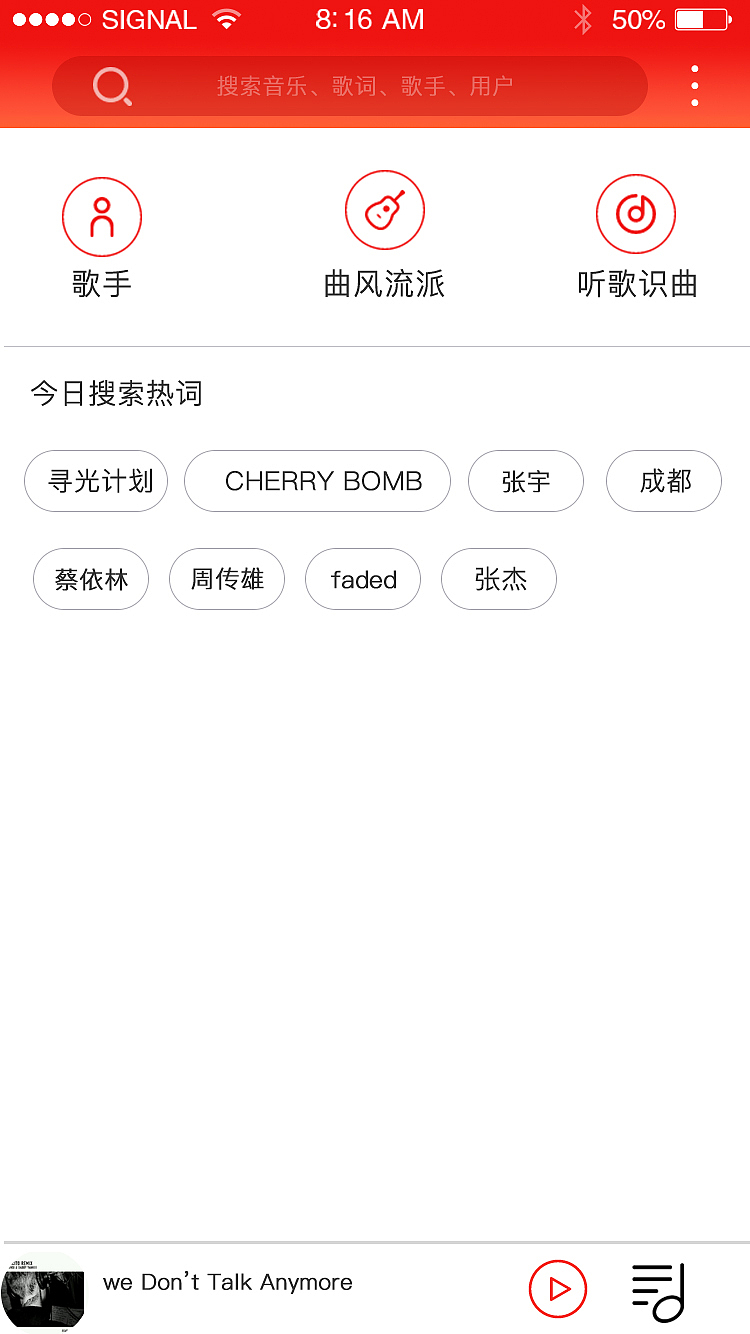750x1334 pixels.
Task: Launch 听歌识曲 song recognition
Action: [x=636, y=213]
